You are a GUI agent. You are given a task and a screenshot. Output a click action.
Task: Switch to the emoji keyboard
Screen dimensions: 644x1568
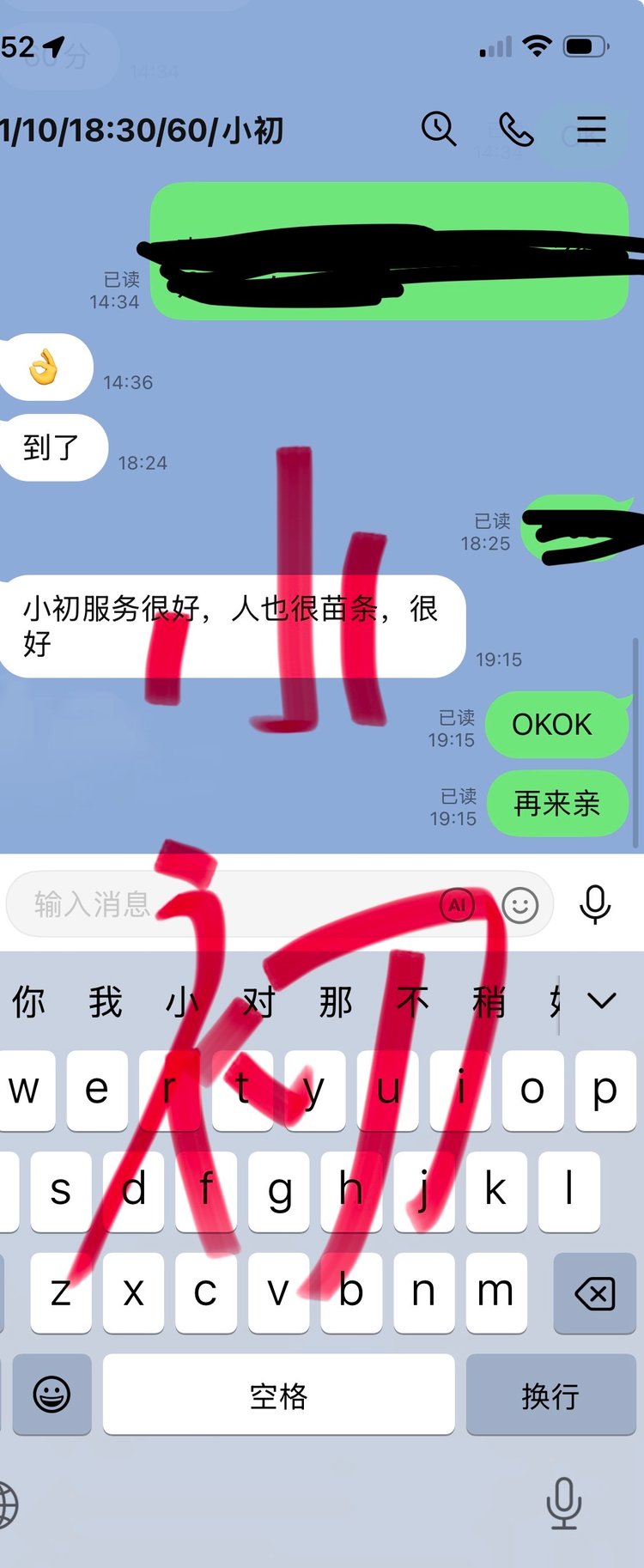click(52, 1395)
